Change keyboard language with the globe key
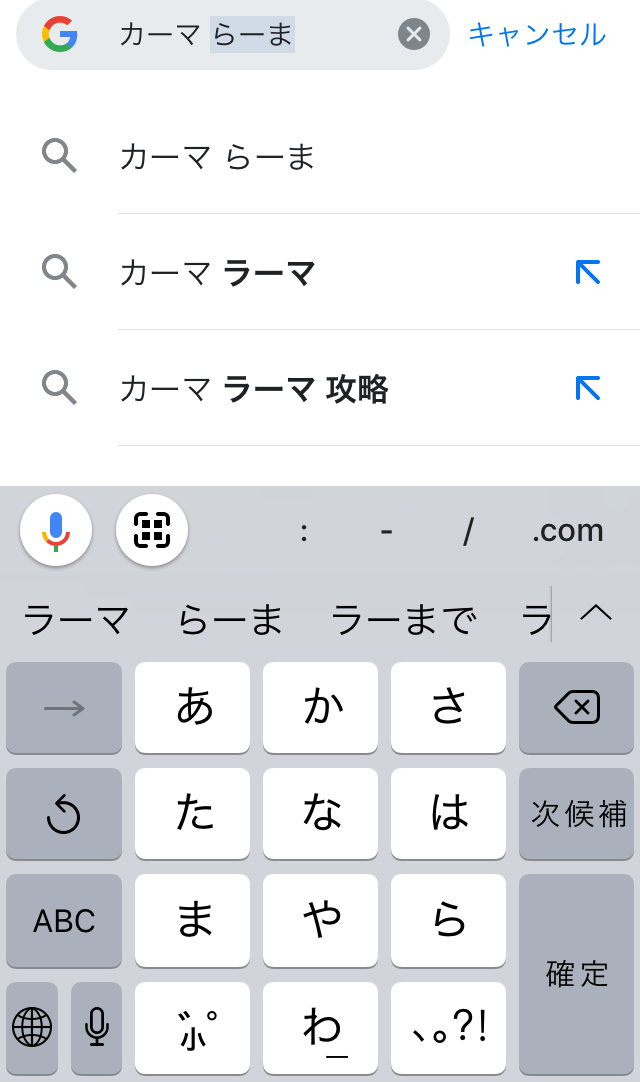The width and height of the screenshot is (640, 1082). pos(32,1027)
